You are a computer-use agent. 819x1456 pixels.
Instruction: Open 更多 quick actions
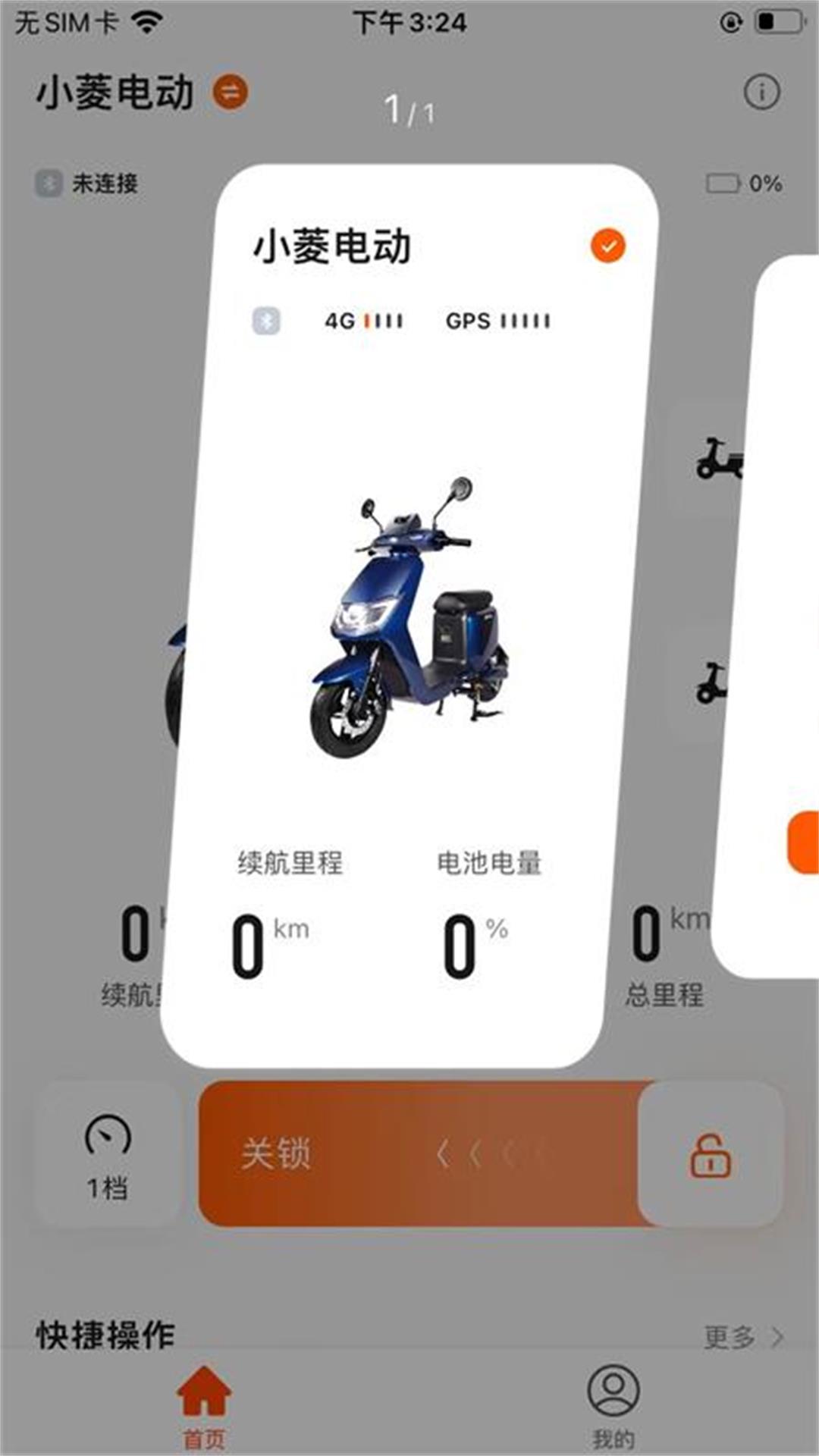point(742,1337)
